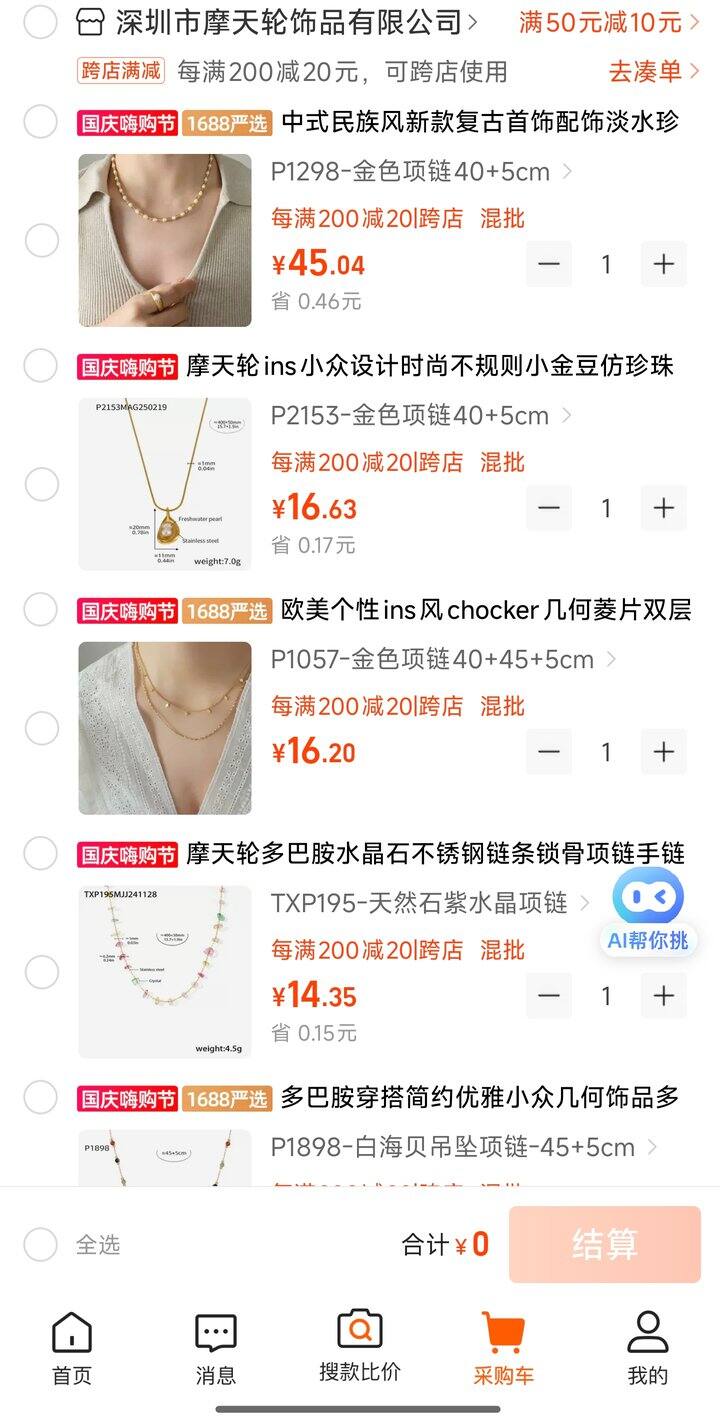Tap 结算 to check out
The height and width of the screenshot is (1426, 720).
coord(604,1244)
